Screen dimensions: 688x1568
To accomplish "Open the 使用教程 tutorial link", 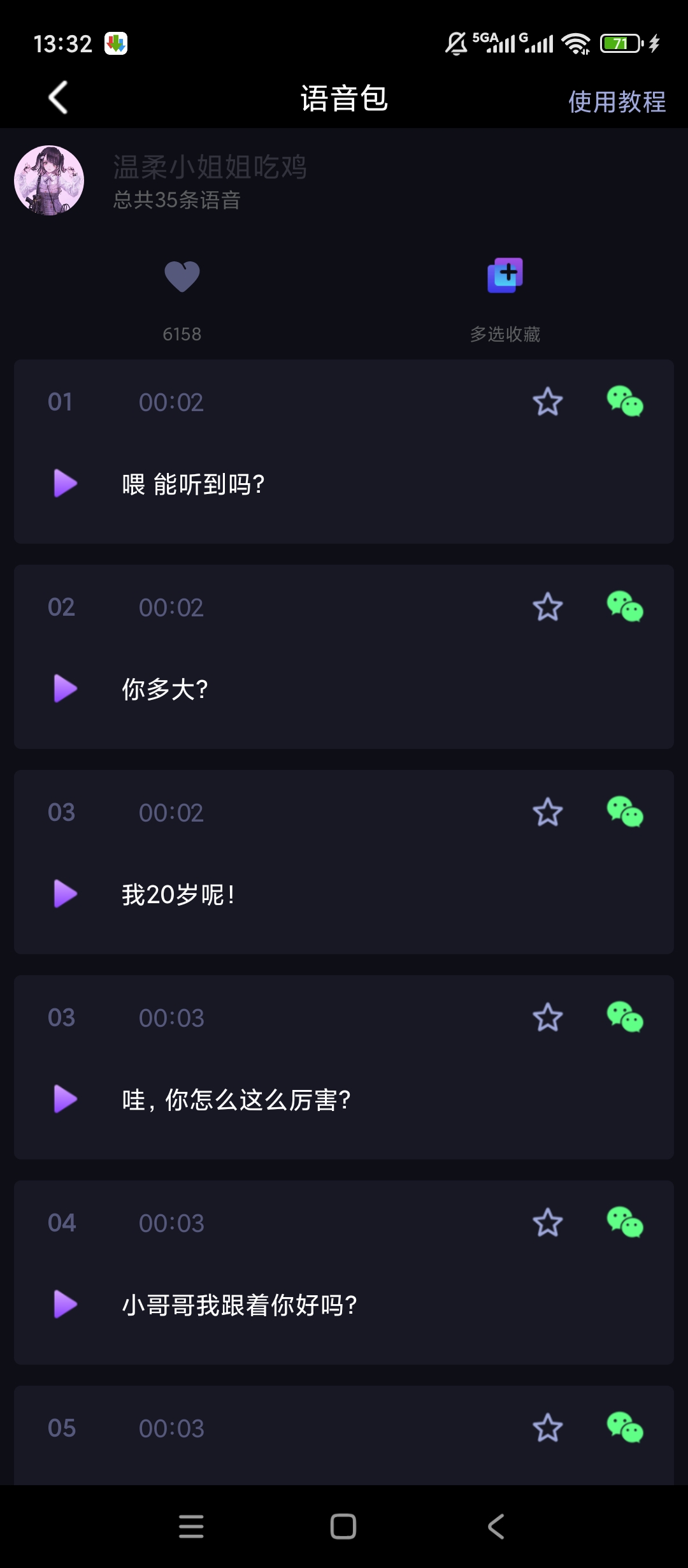I will [617, 101].
